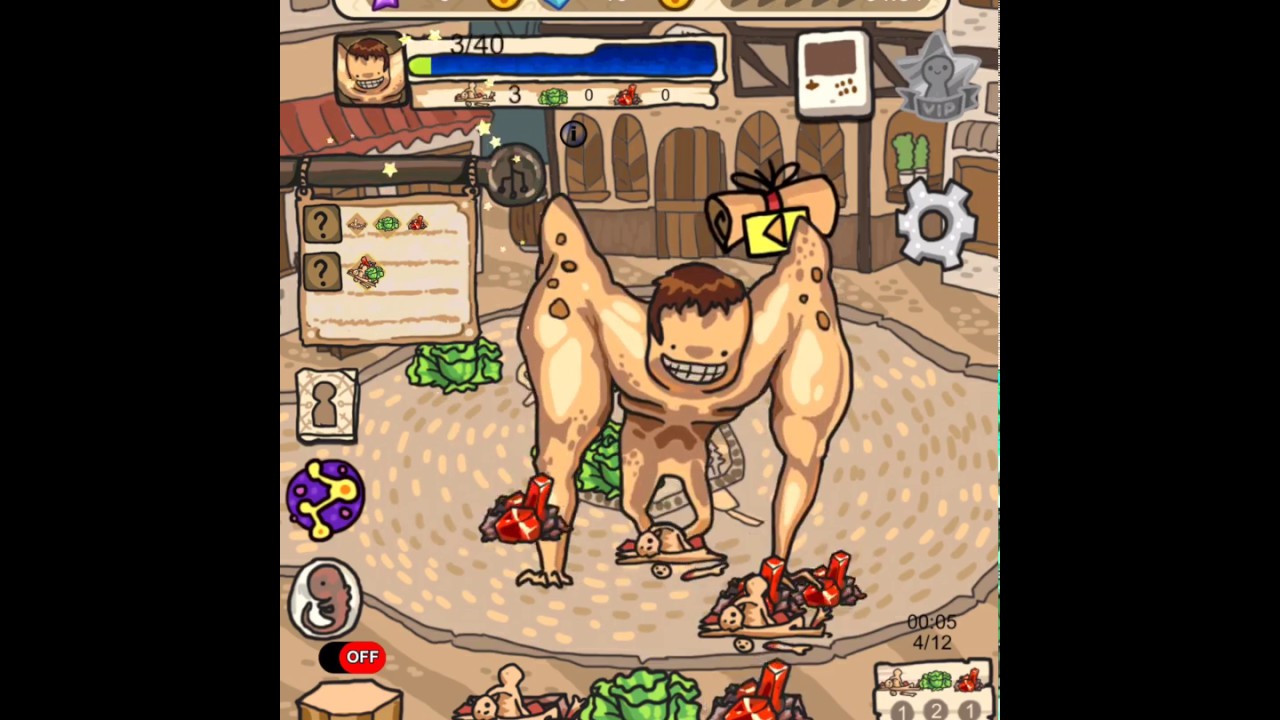This screenshot has width=1280, height=720.
Task: Open the VIP badge
Action: (x=937, y=78)
